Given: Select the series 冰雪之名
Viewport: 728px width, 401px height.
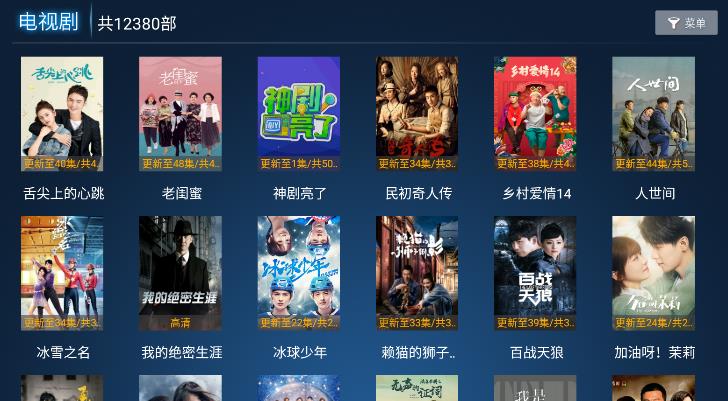Looking at the screenshot, I should pyautogui.click(x=62, y=273).
